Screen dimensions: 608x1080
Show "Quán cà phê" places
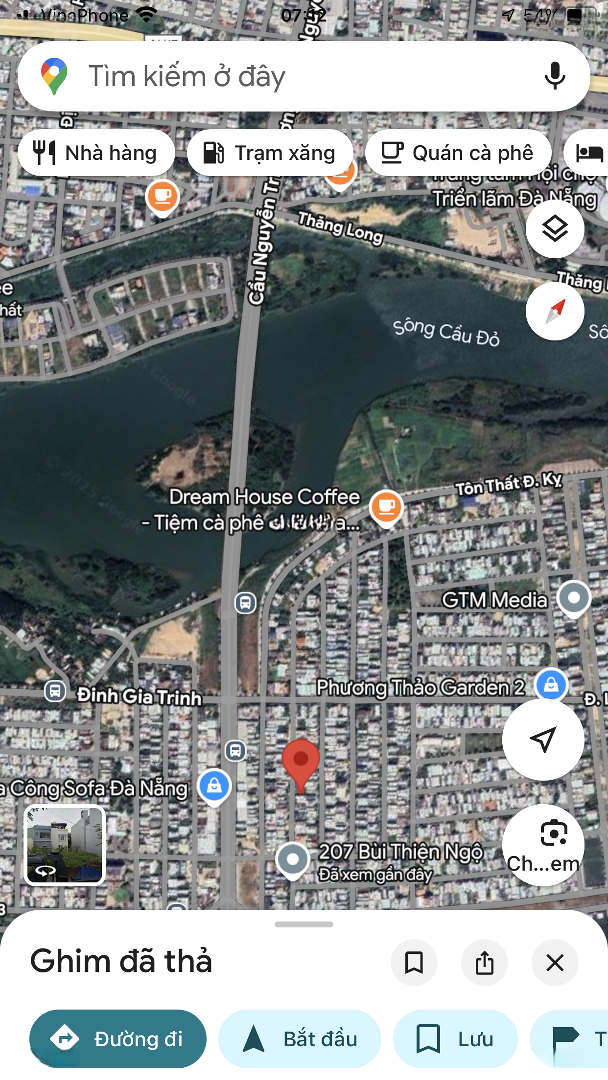click(458, 153)
